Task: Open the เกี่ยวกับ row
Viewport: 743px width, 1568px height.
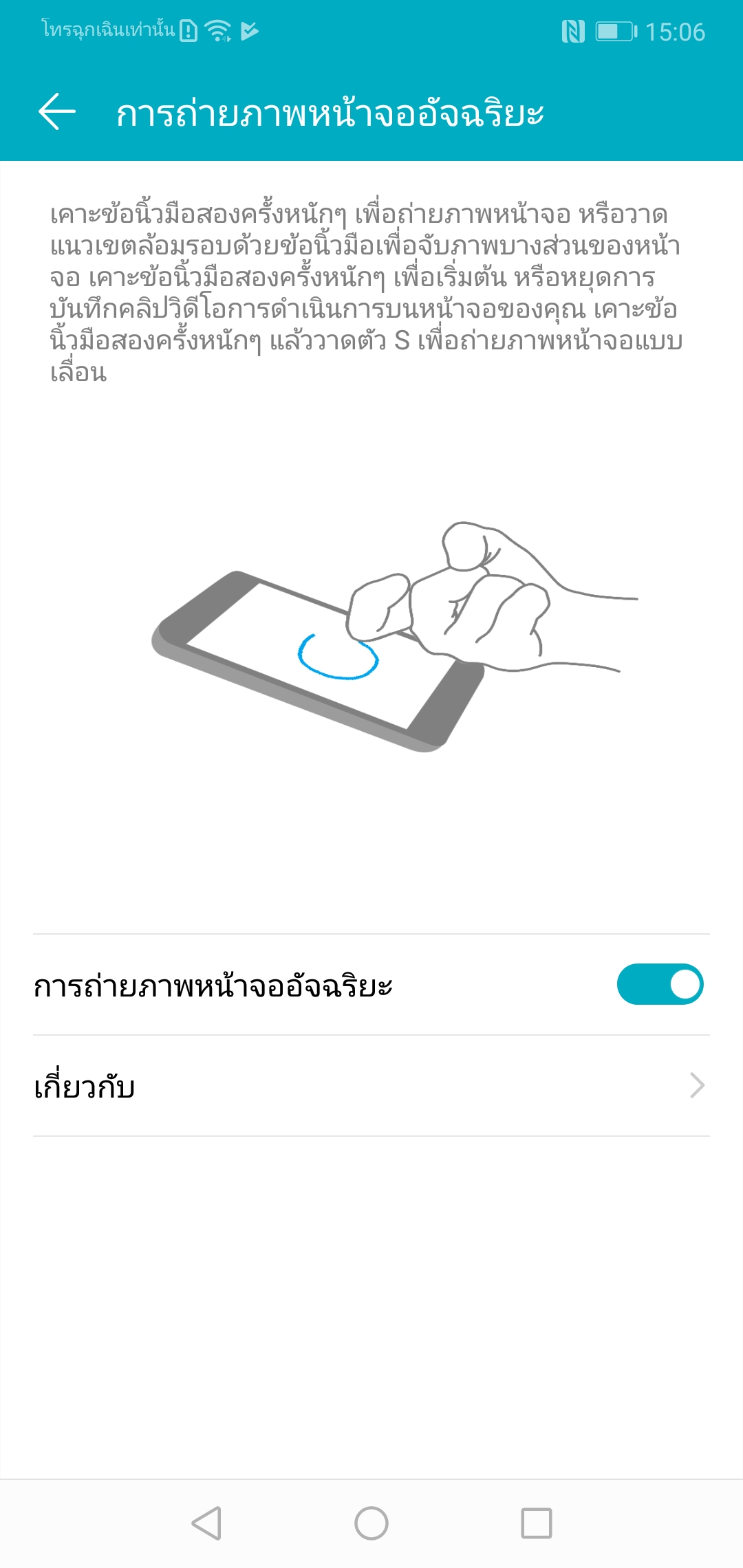Action: pyautogui.click(x=371, y=1086)
